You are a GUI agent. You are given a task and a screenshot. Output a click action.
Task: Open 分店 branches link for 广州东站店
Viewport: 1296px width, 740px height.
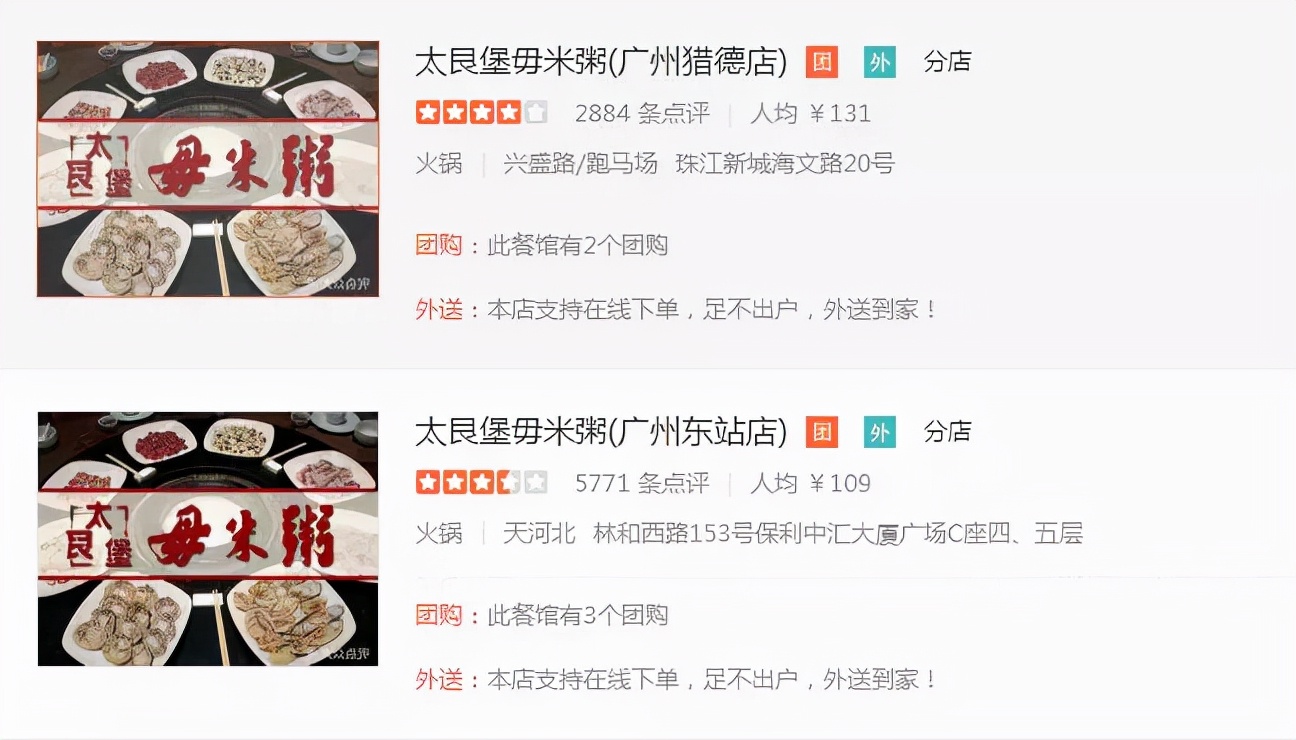point(947,432)
